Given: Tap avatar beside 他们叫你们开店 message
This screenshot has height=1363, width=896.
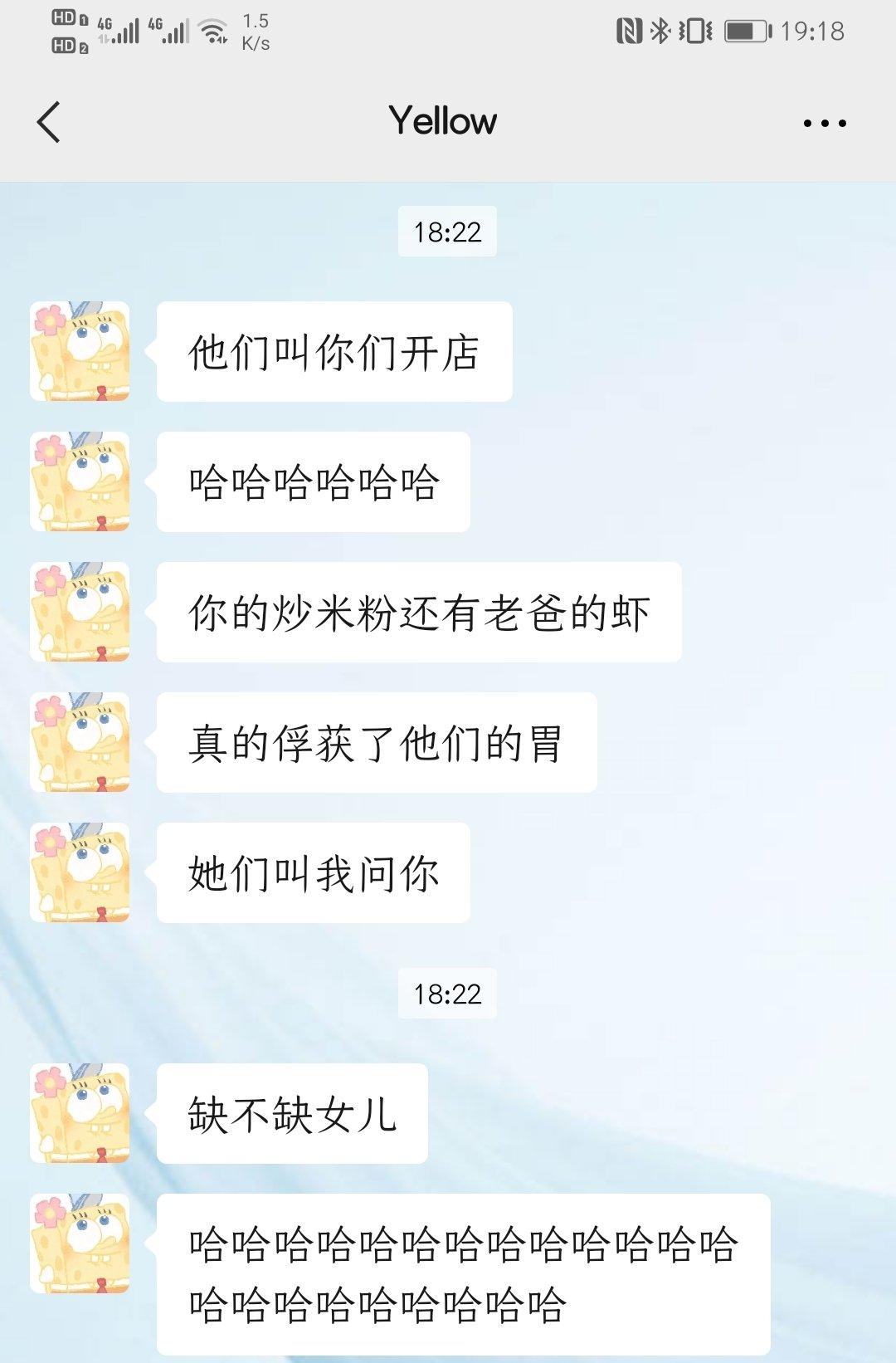Looking at the screenshot, I should coord(80,351).
